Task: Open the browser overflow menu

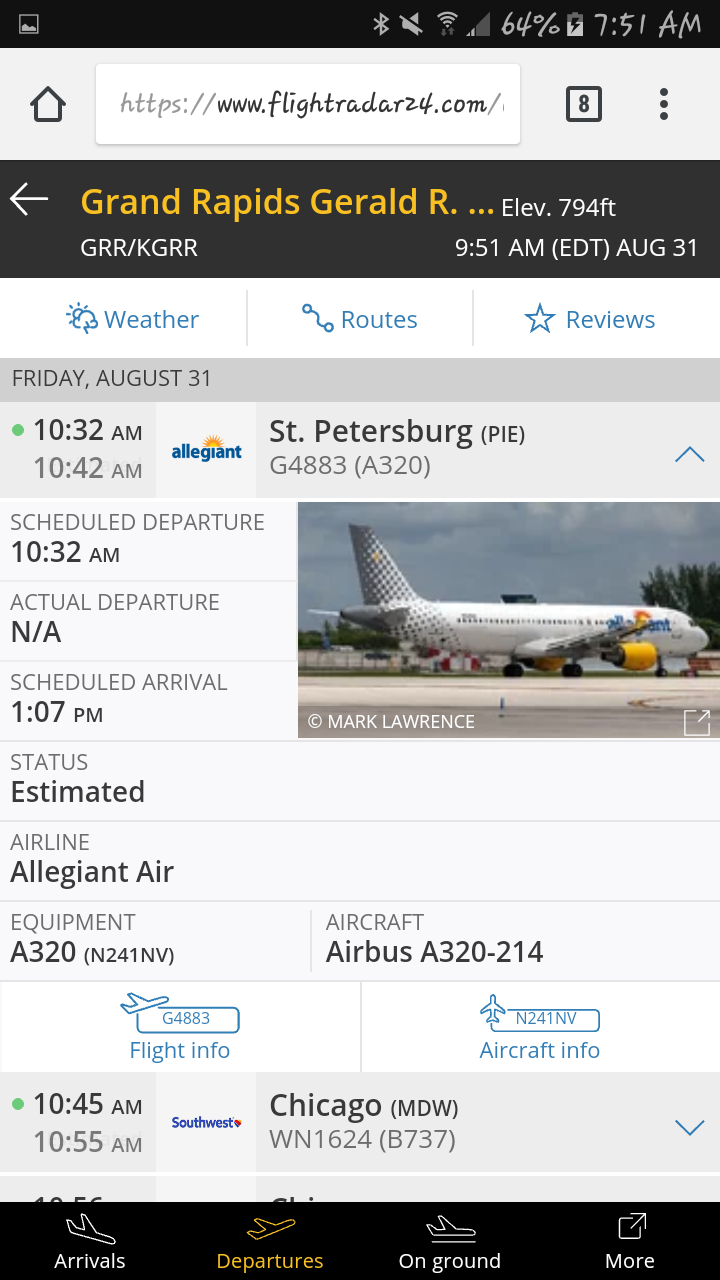Action: click(x=664, y=104)
